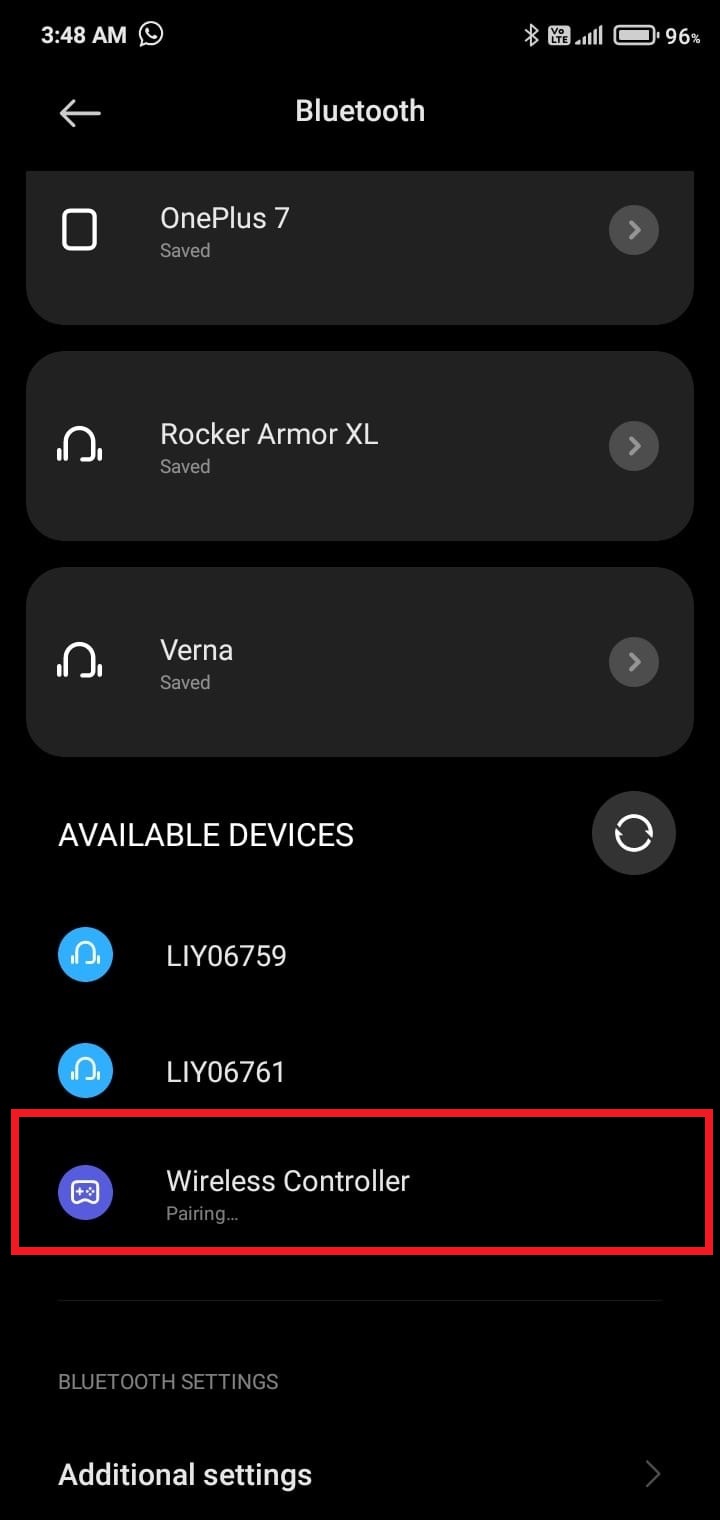Open settings chevron for OnePlus 7

(633, 229)
